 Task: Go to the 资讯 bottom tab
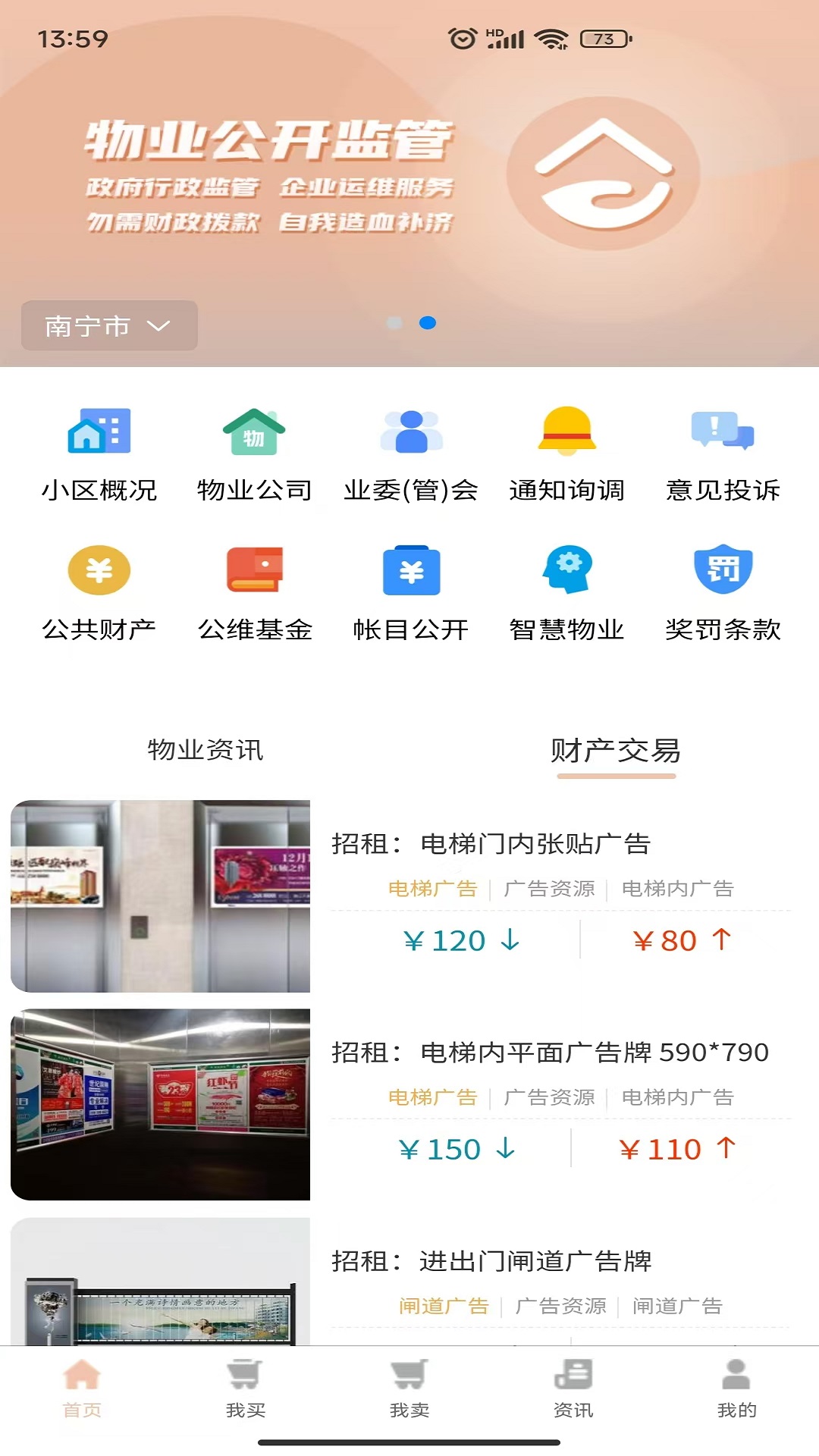tap(573, 1389)
